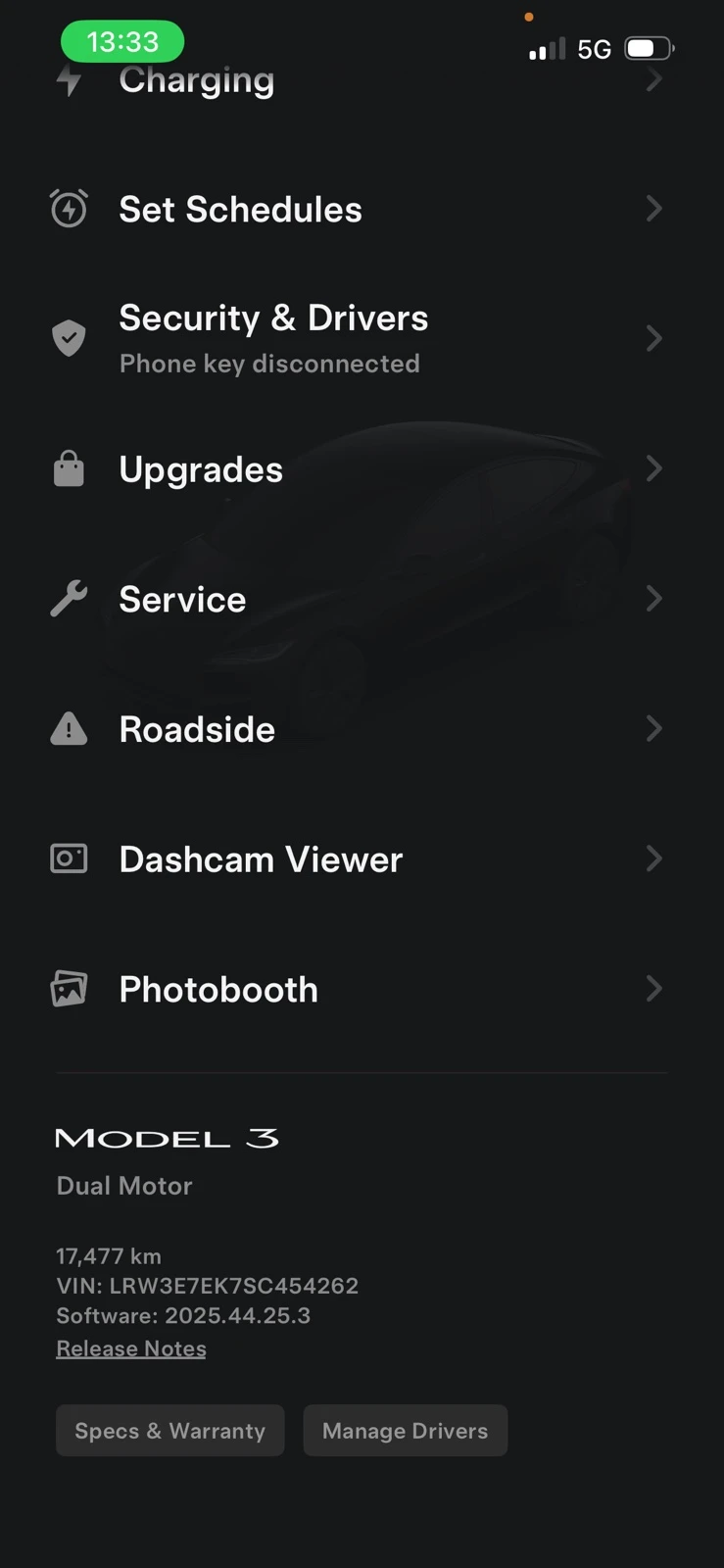Expand the Service row arrow
Screen dimensions: 724x1568
tap(653, 599)
